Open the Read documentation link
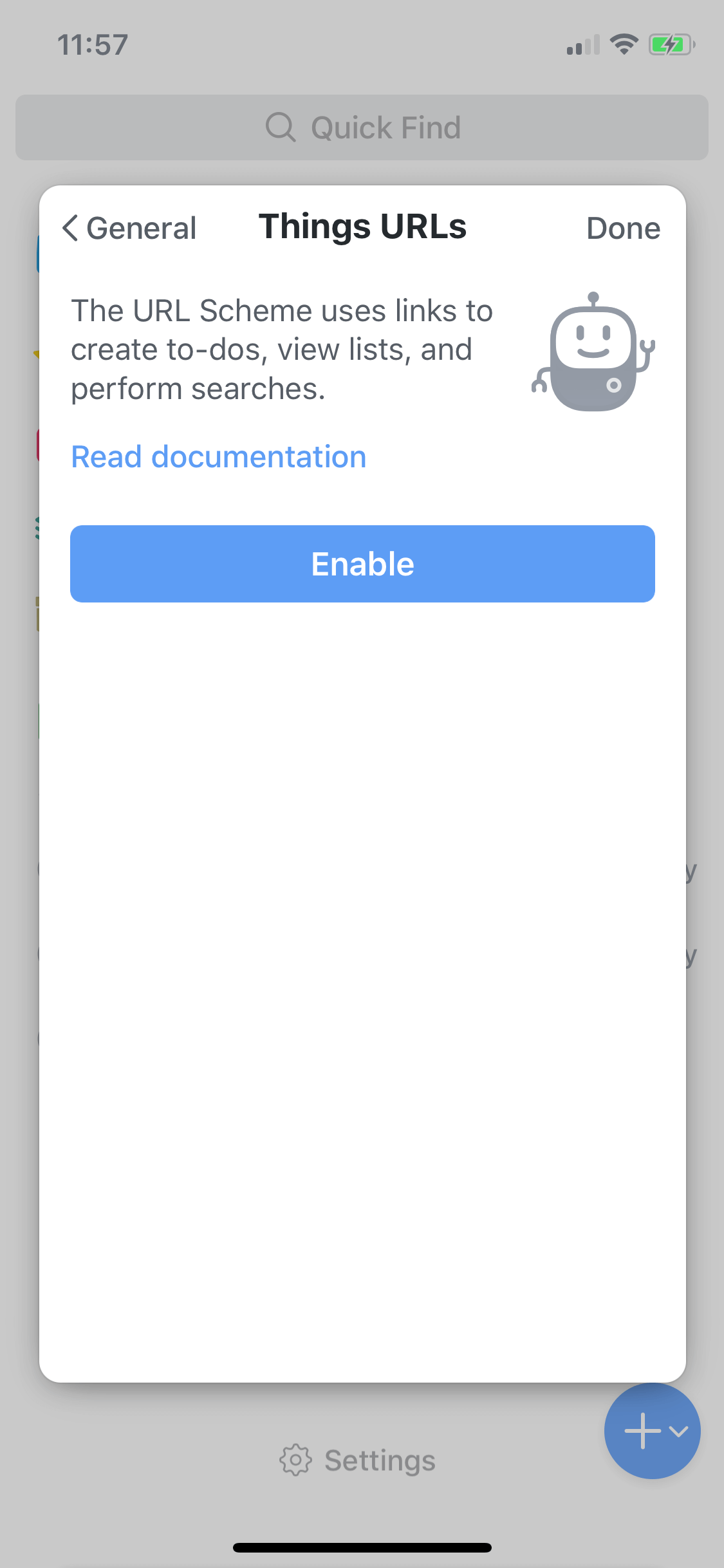This screenshot has height=1568, width=724. point(219,457)
